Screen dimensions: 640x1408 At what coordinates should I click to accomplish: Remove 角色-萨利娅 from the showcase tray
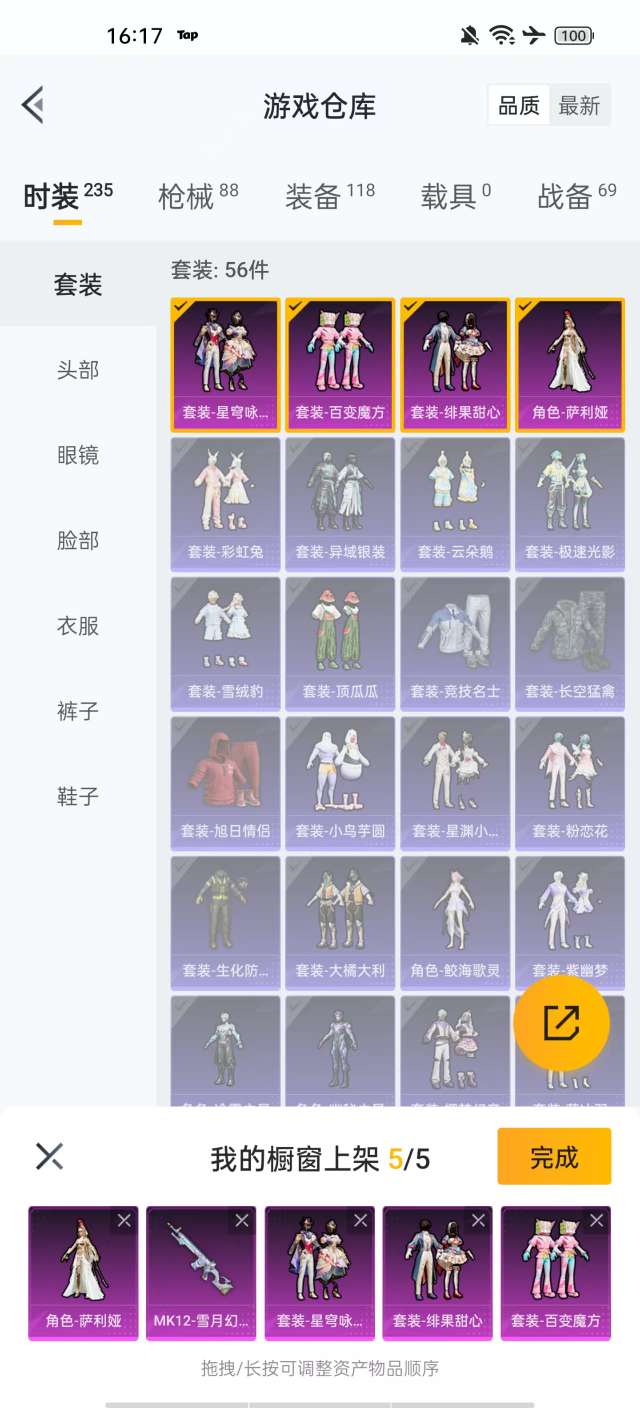click(x=124, y=1220)
